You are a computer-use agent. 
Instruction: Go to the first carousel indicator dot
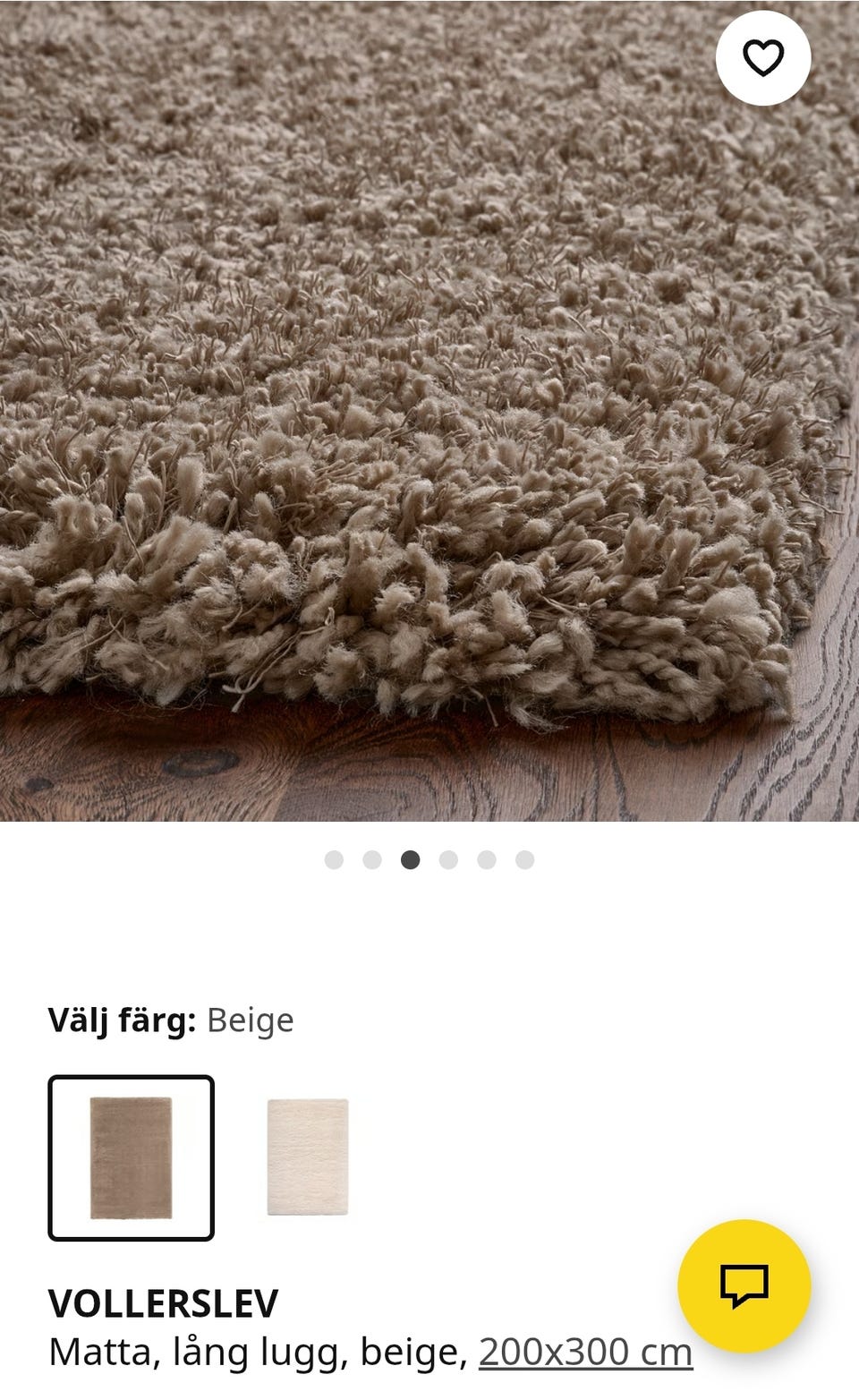coord(336,859)
